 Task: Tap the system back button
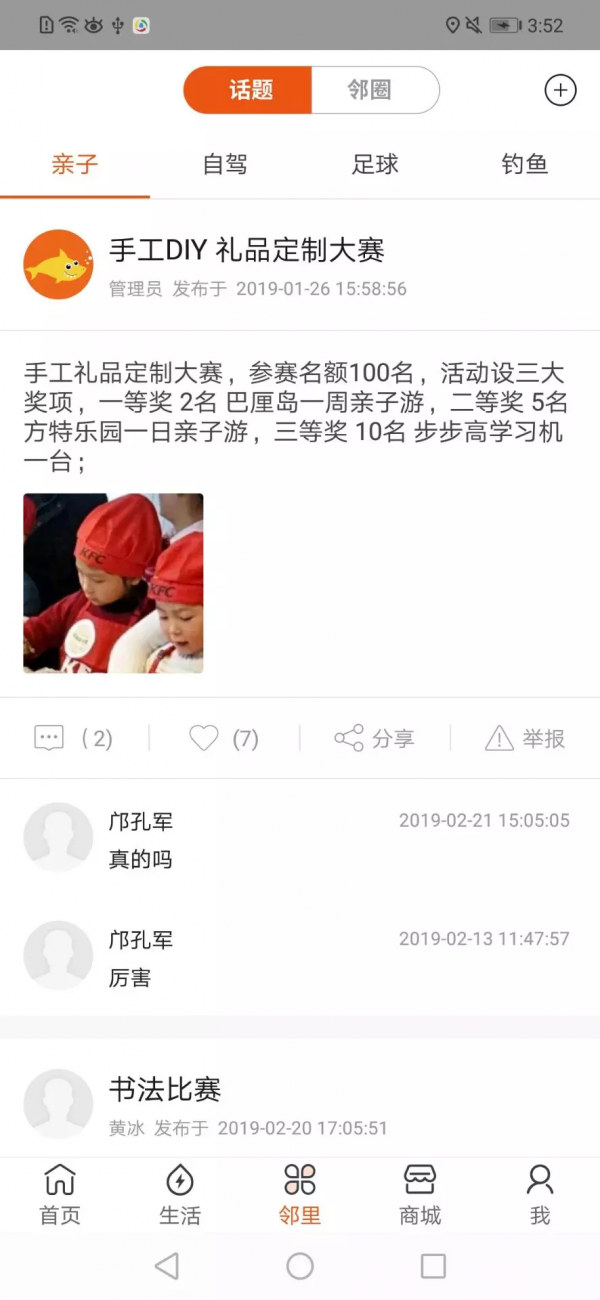pyautogui.click(x=167, y=1266)
